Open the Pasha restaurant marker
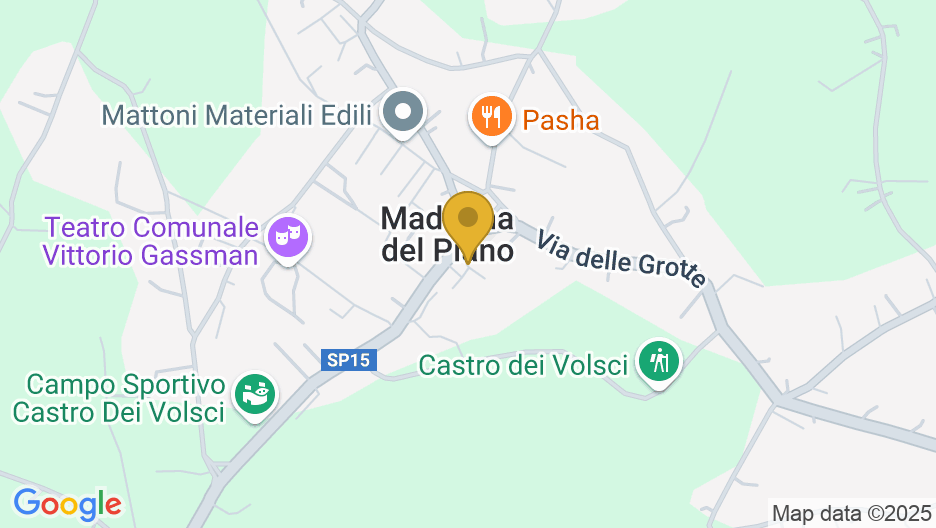The width and height of the screenshot is (936, 528). point(490,118)
